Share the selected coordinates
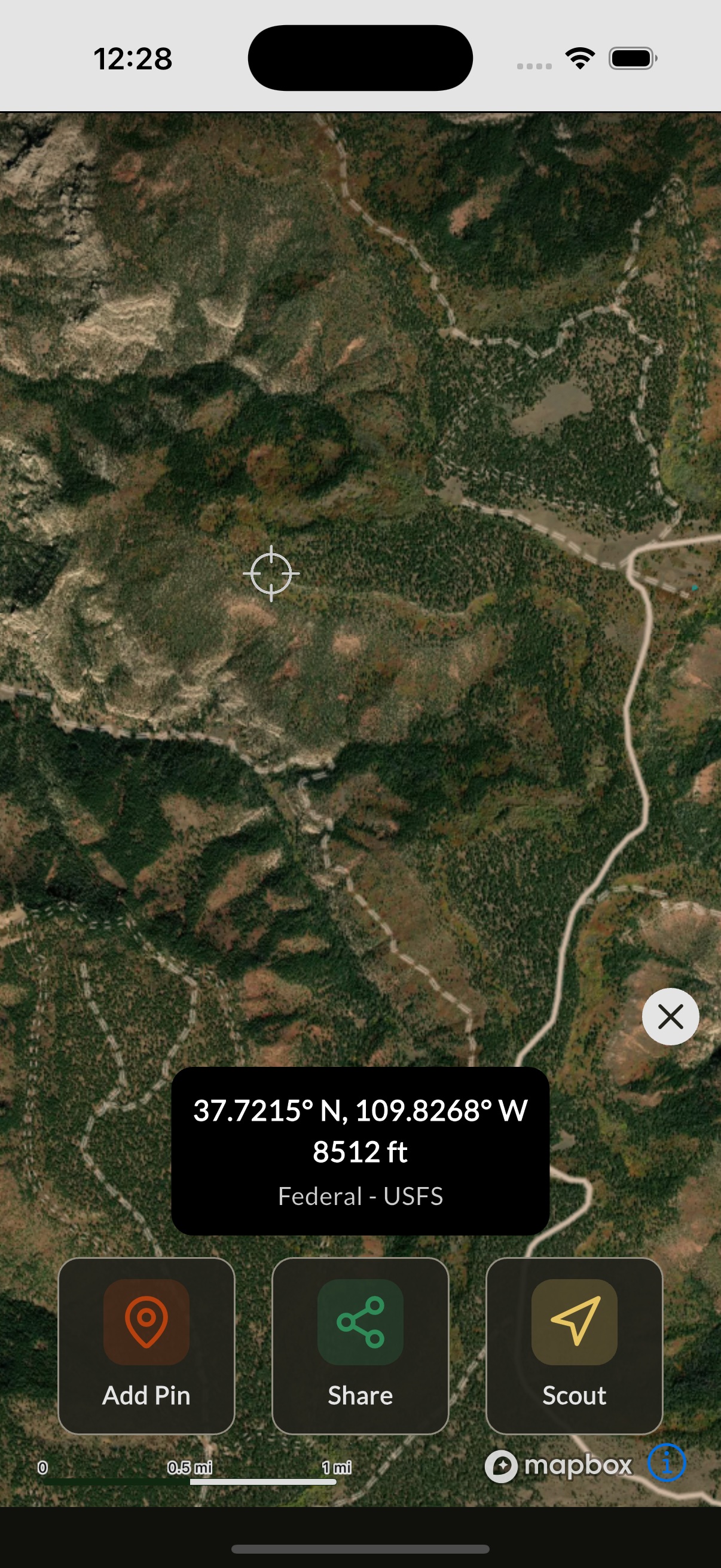This screenshot has width=721, height=1568. click(x=360, y=1345)
